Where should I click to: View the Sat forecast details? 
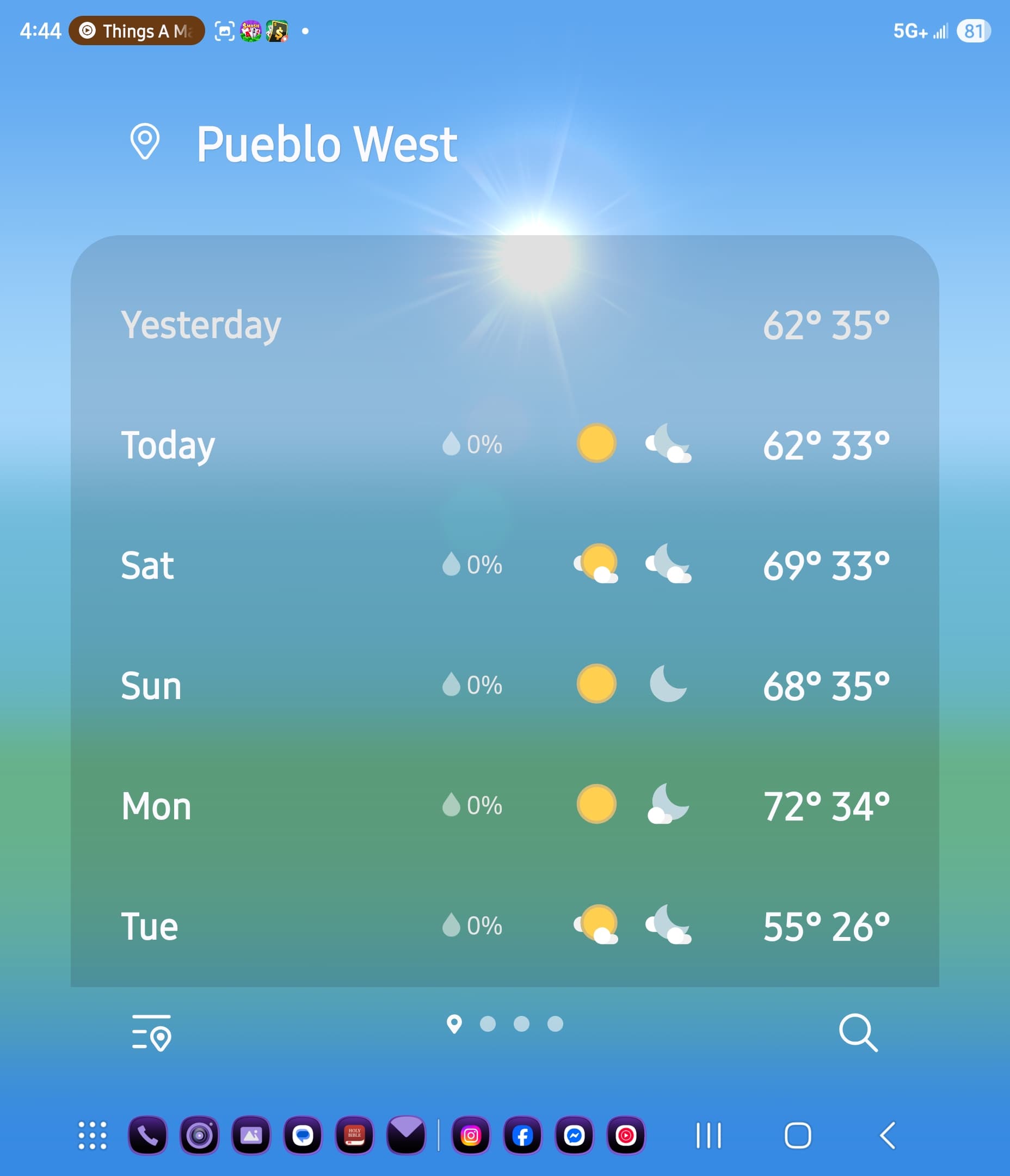(504, 565)
